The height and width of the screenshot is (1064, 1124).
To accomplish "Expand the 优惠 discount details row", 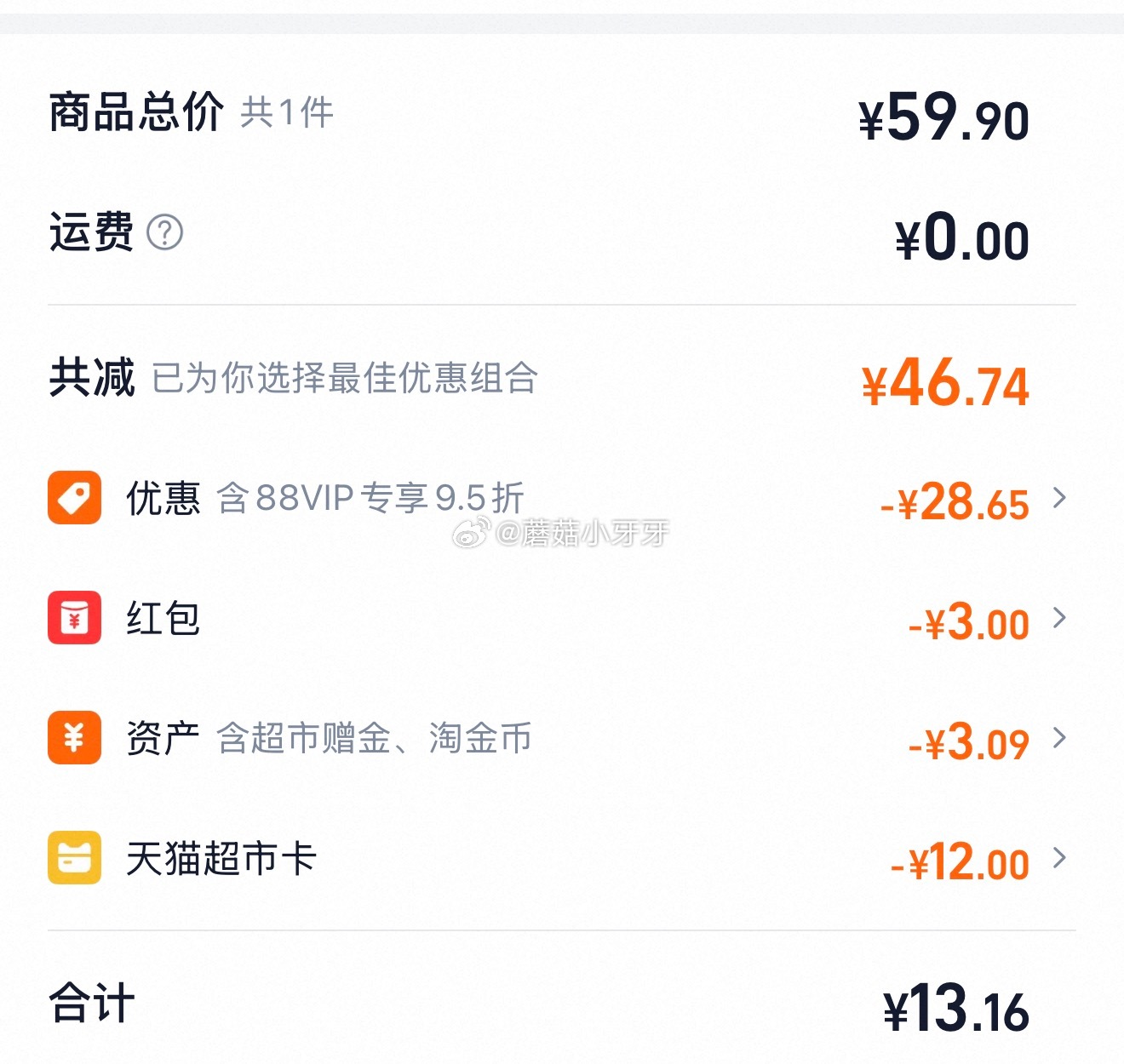I will 1058,498.
